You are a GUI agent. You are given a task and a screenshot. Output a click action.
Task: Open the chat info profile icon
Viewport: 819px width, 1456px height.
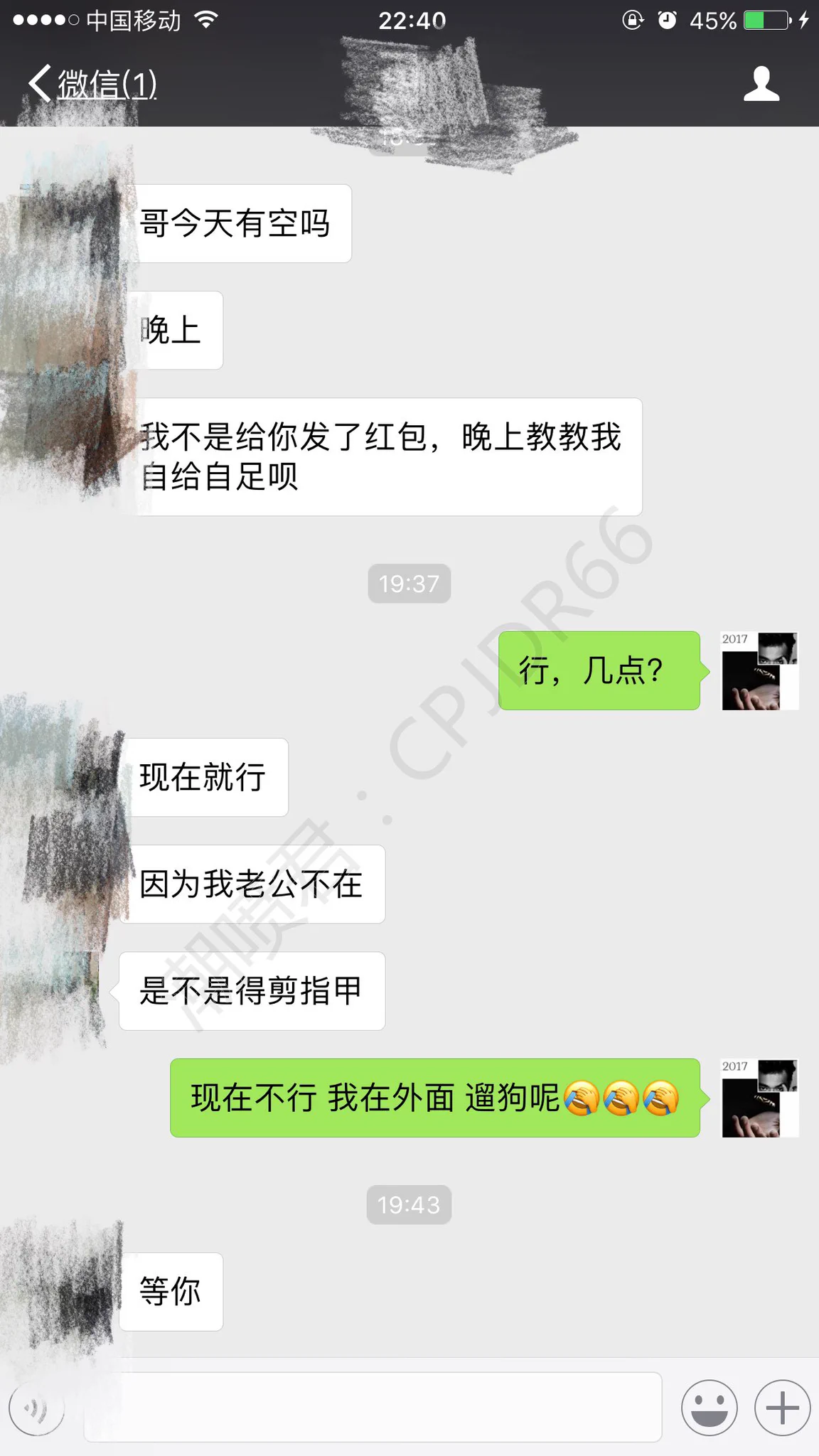click(761, 84)
